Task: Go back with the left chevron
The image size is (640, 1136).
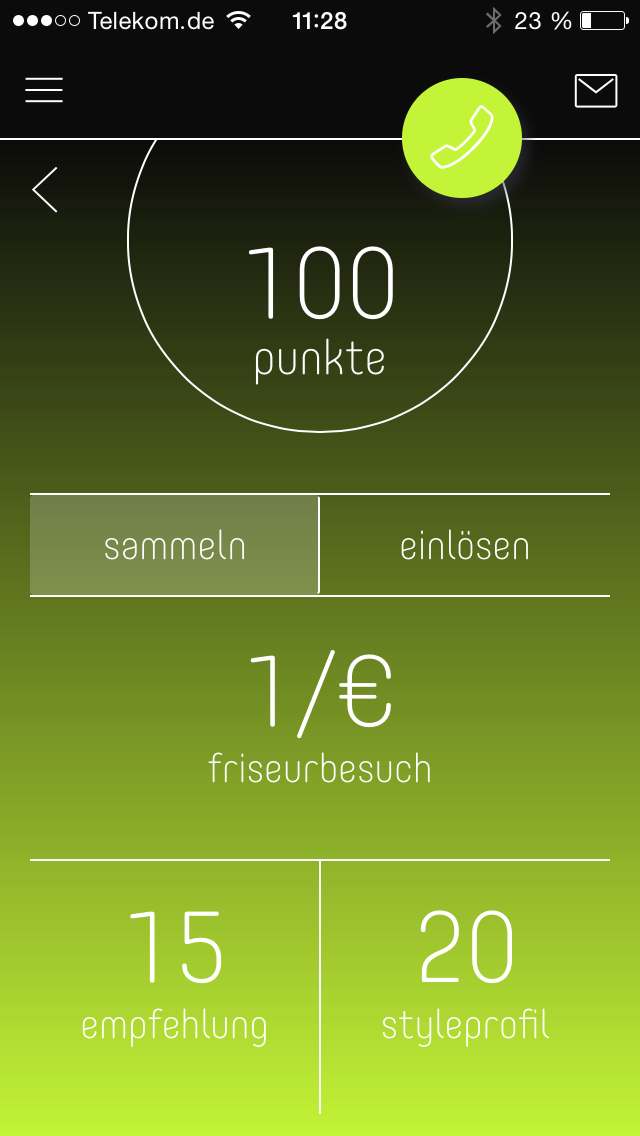Action: point(45,190)
